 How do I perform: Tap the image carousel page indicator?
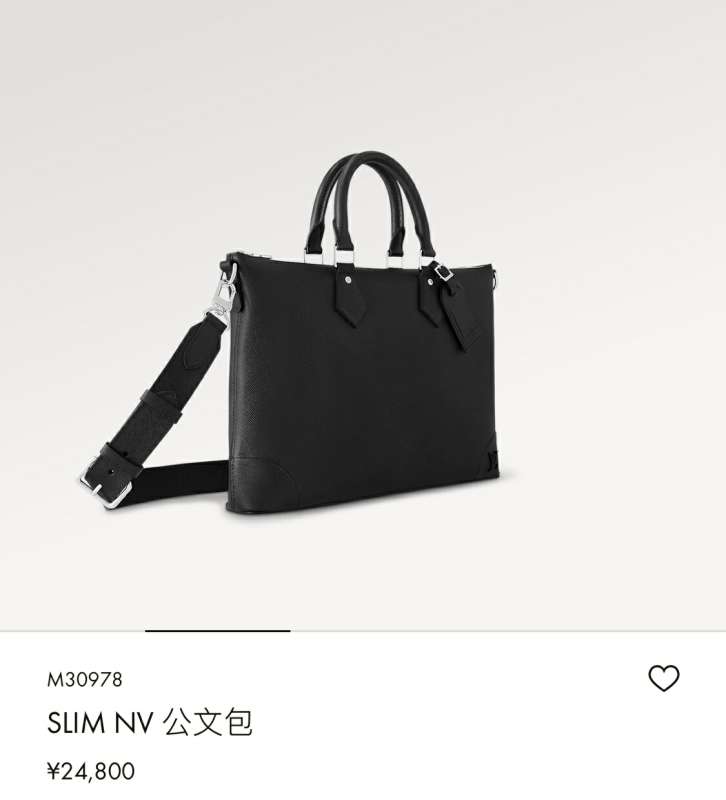pyautogui.click(x=217, y=631)
